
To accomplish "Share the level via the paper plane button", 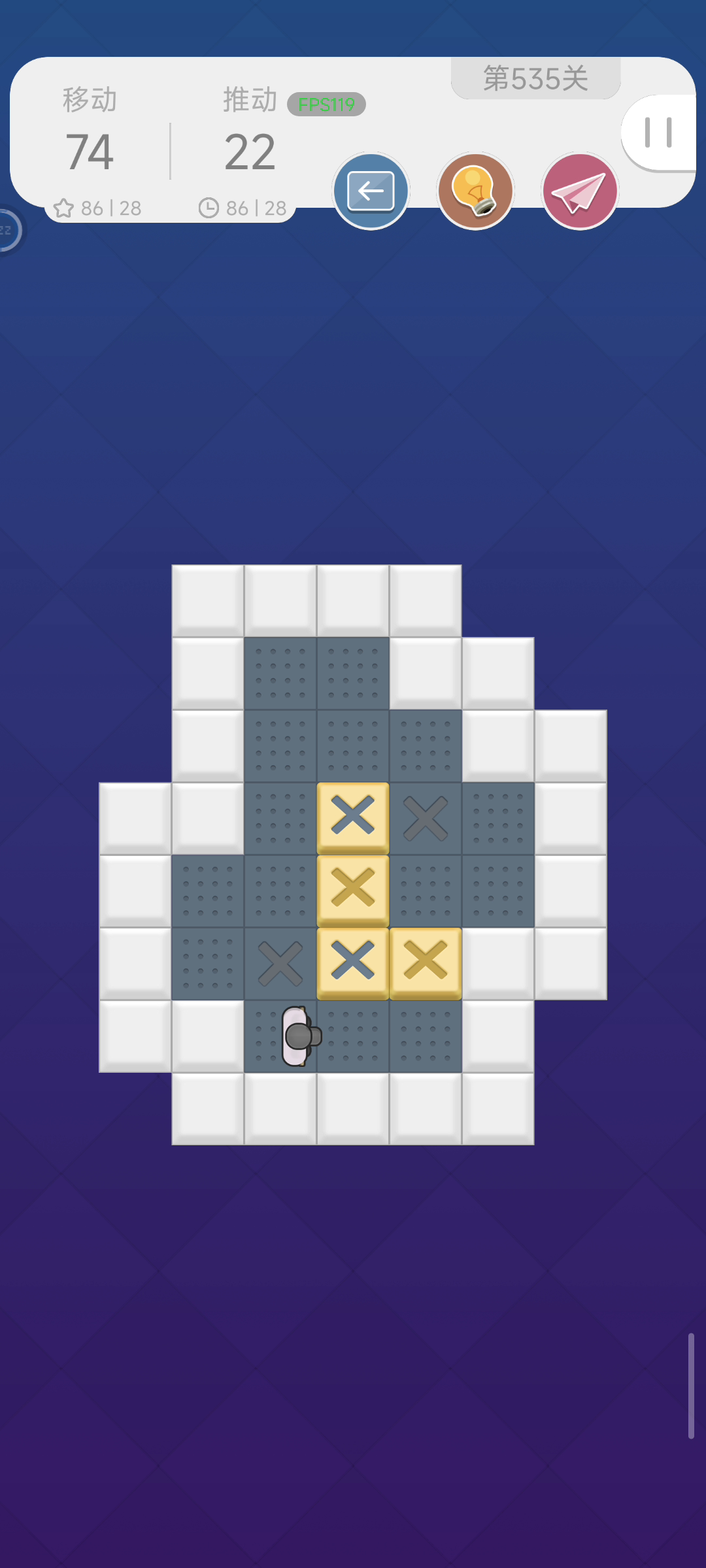I will 580,191.
